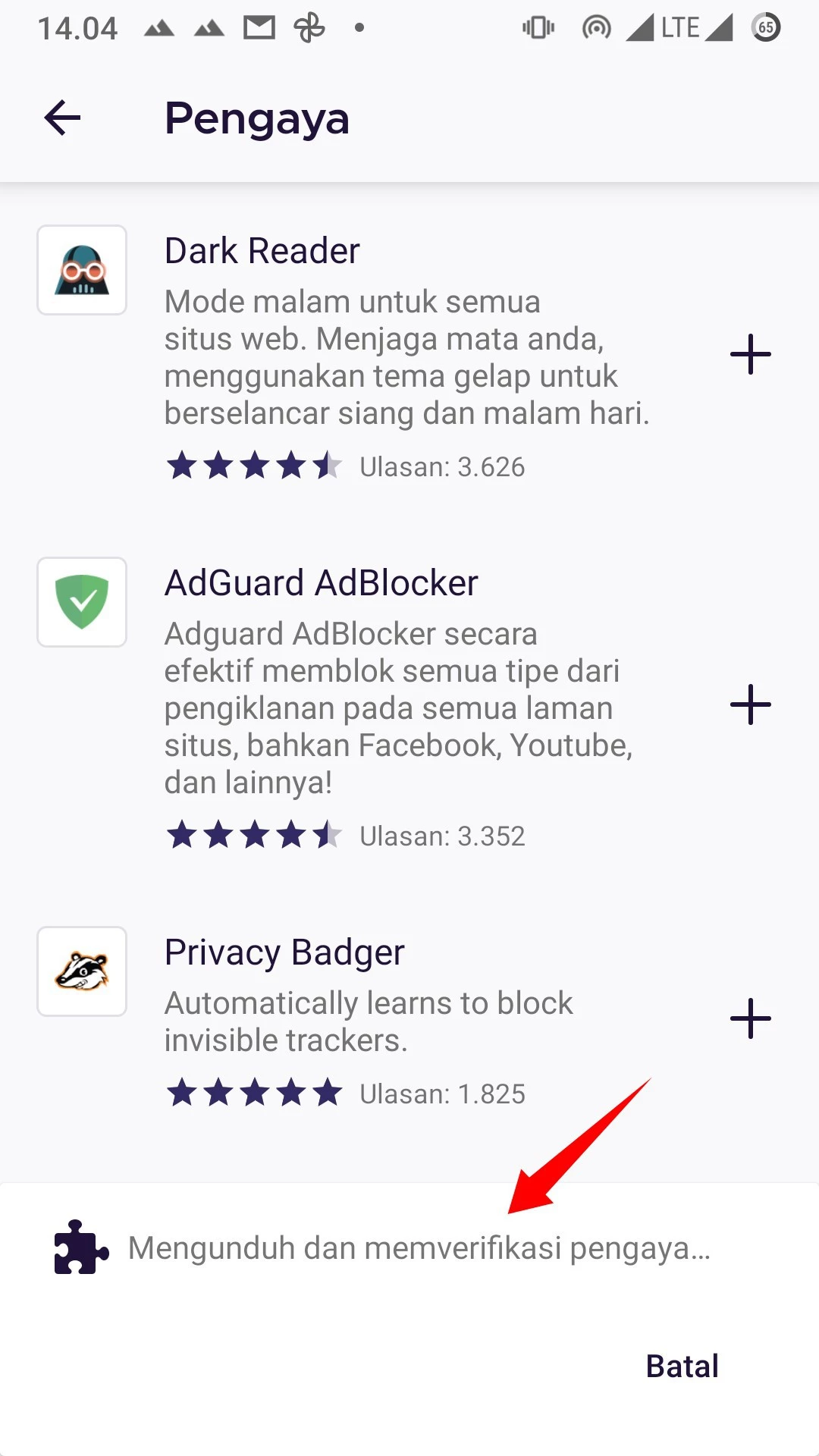Open Privacy Badger's Ulasan: 1.825 reviews

coord(441,1094)
